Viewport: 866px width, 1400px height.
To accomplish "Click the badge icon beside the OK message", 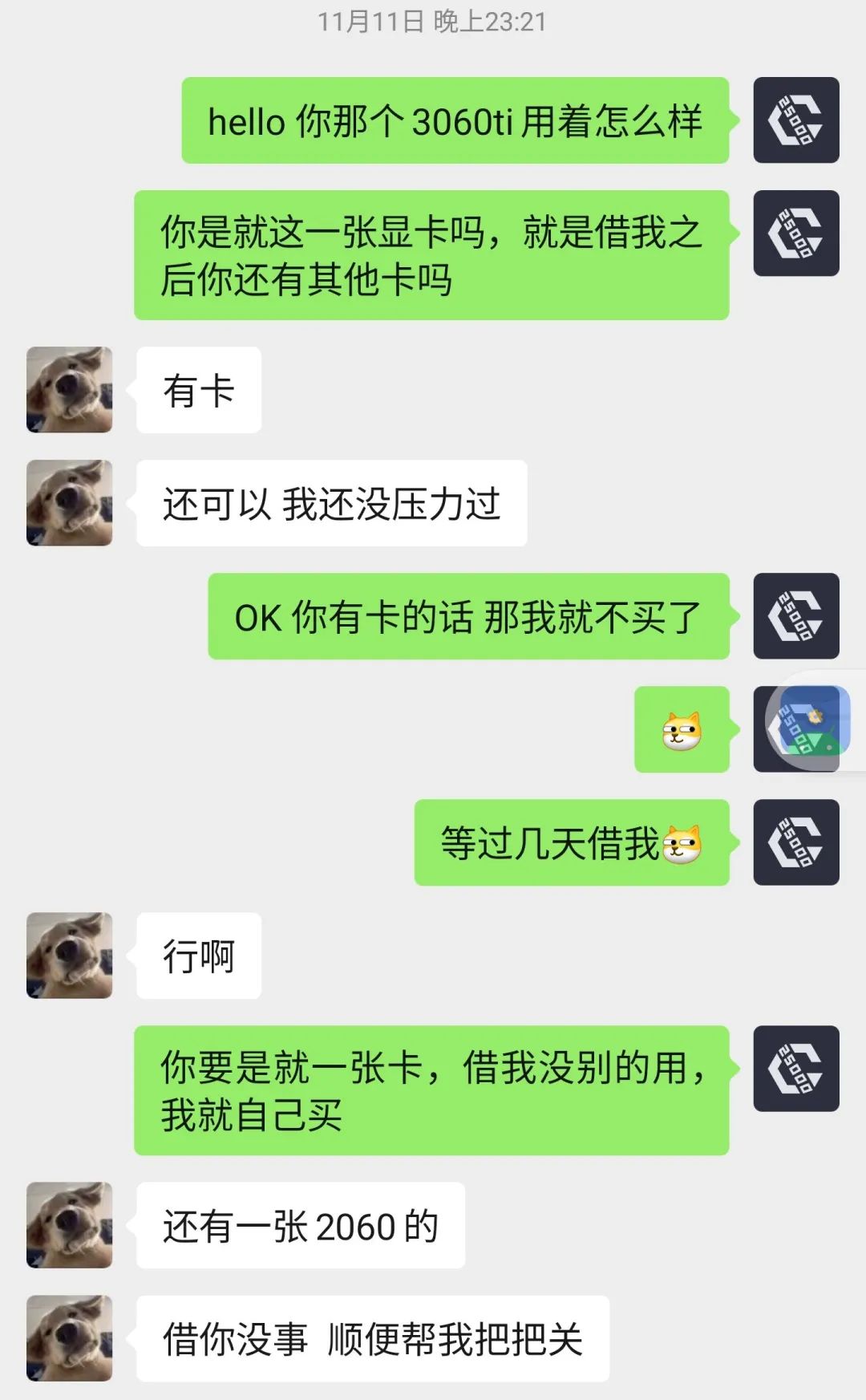I will [x=795, y=616].
